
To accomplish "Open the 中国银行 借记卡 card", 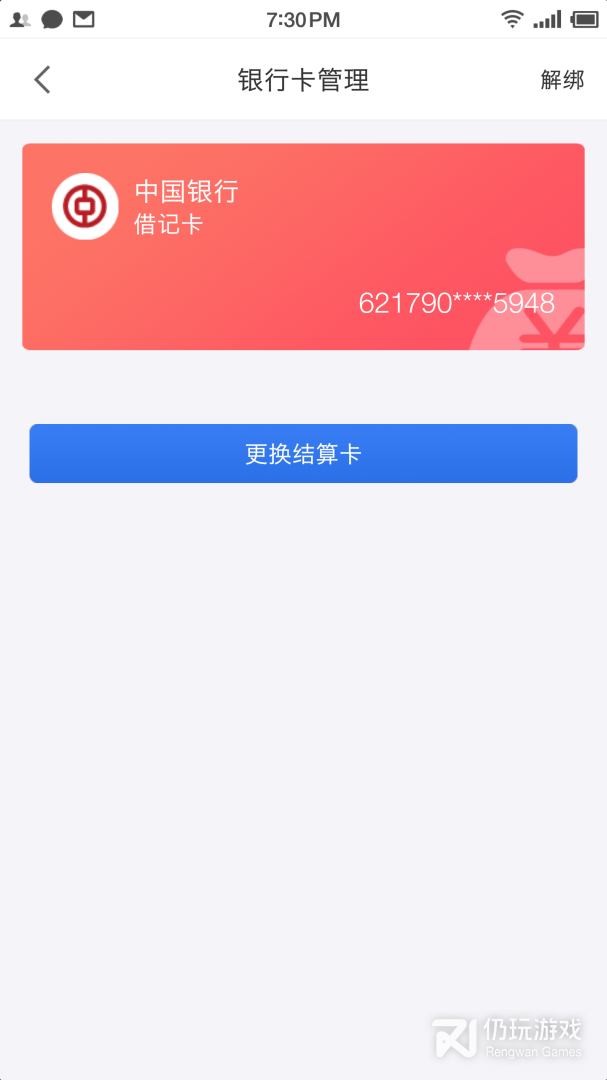I will (x=303, y=247).
